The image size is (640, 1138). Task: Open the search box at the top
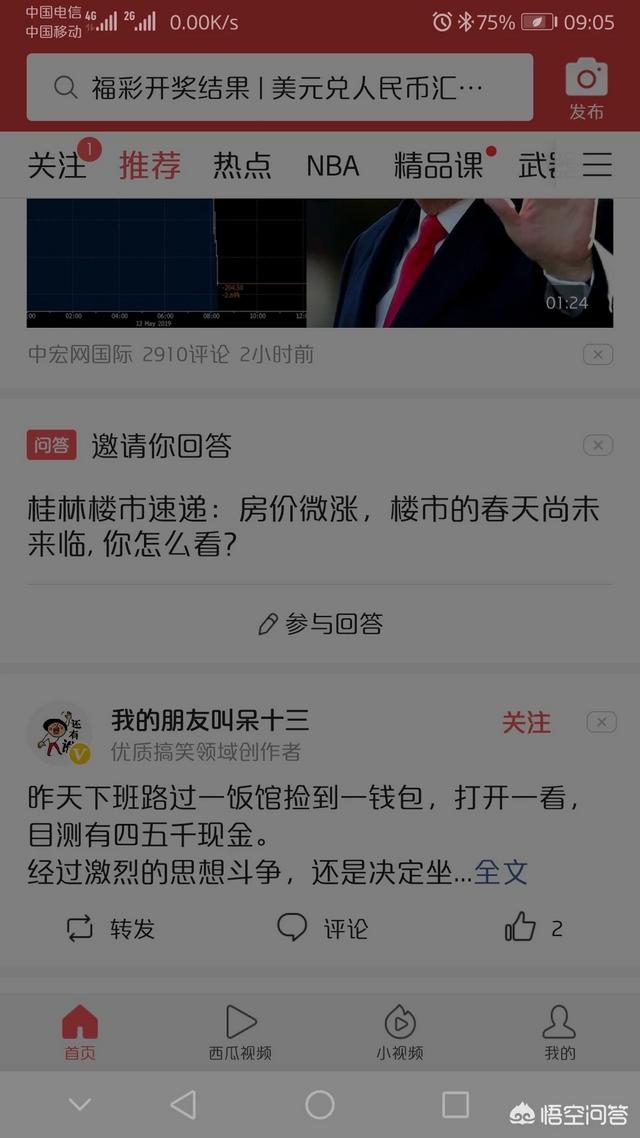point(280,88)
